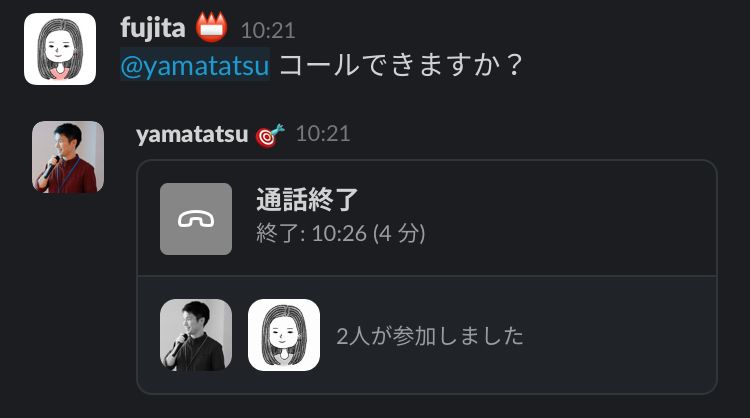750x418 pixels.
Task: Open the ended call card 通話終了
Action: pyautogui.click(x=426, y=219)
